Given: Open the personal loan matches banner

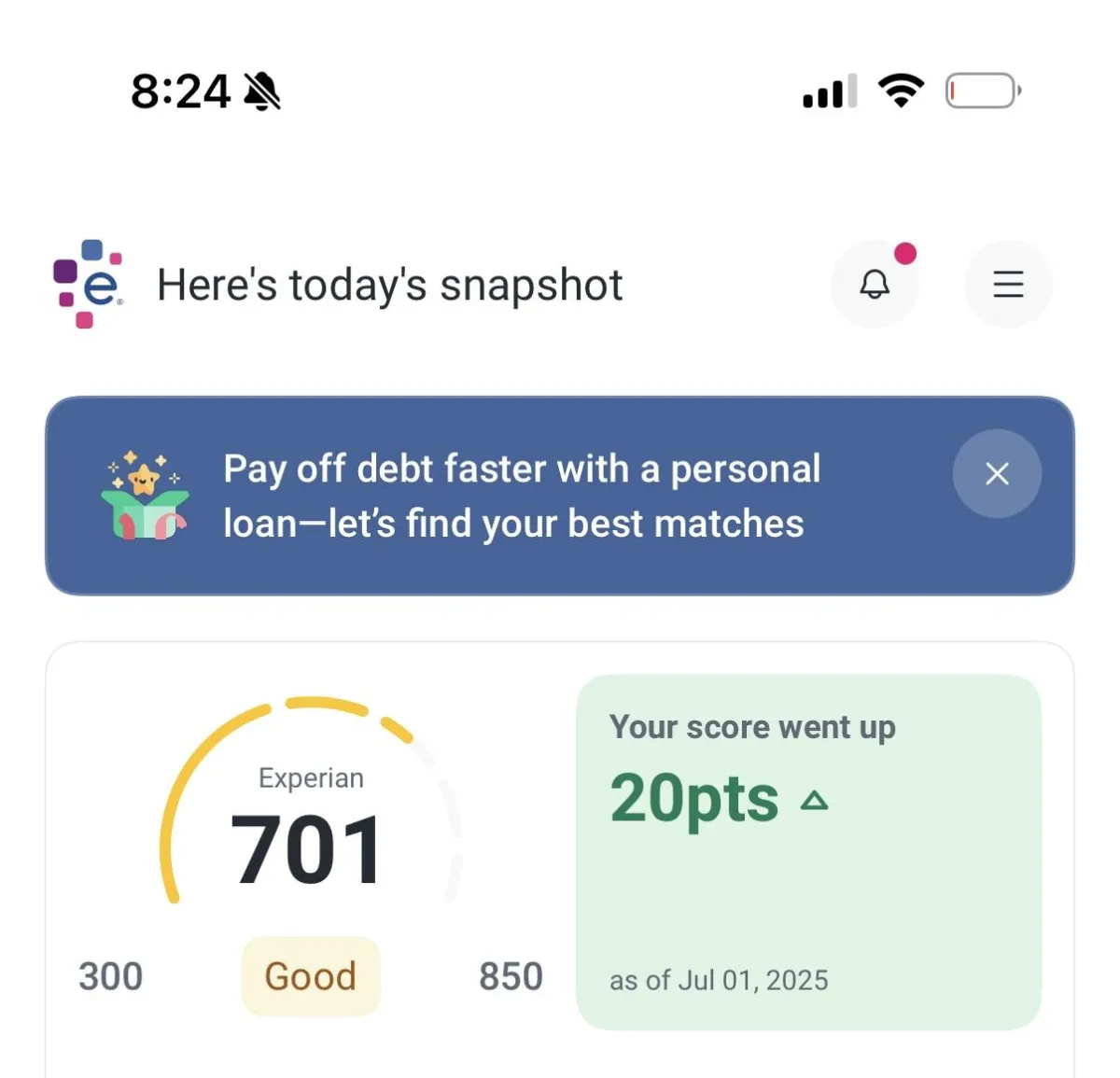Looking at the screenshot, I should (521, 496).
